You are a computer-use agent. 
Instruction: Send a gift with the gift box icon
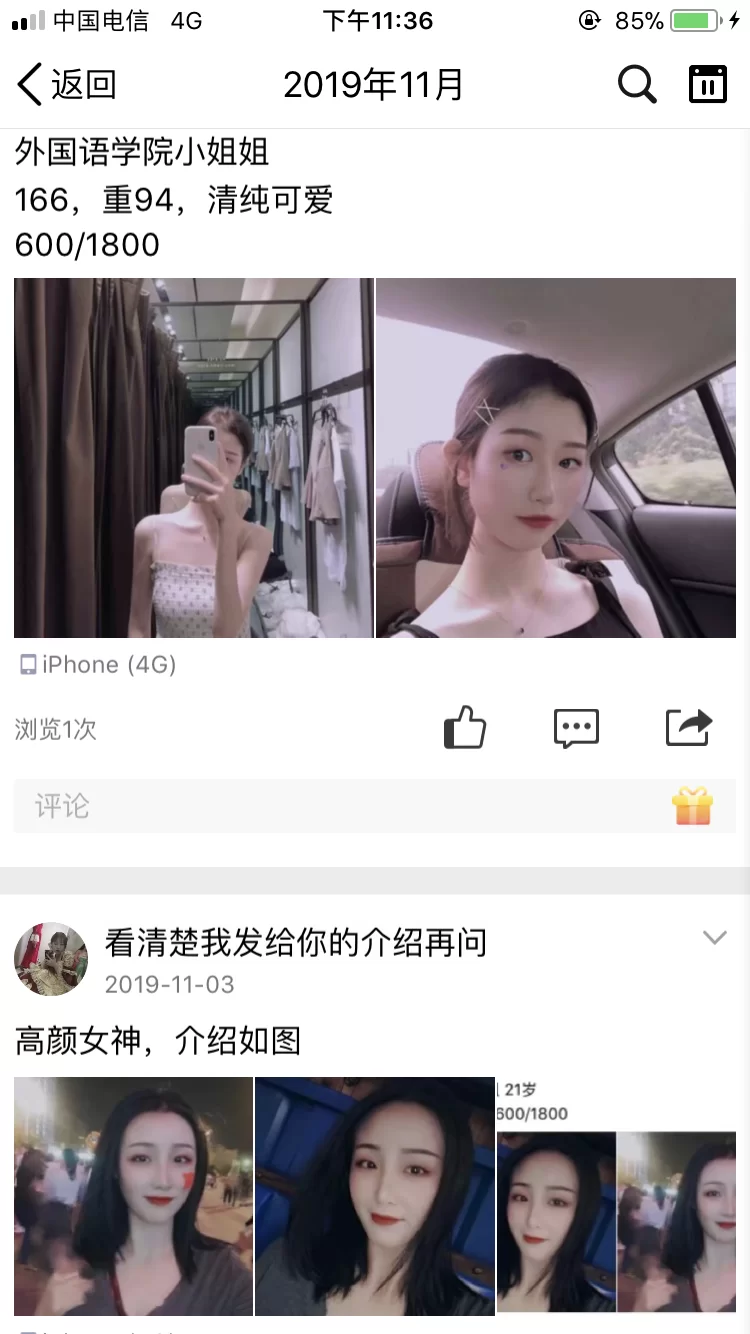[x=692, y=806]
